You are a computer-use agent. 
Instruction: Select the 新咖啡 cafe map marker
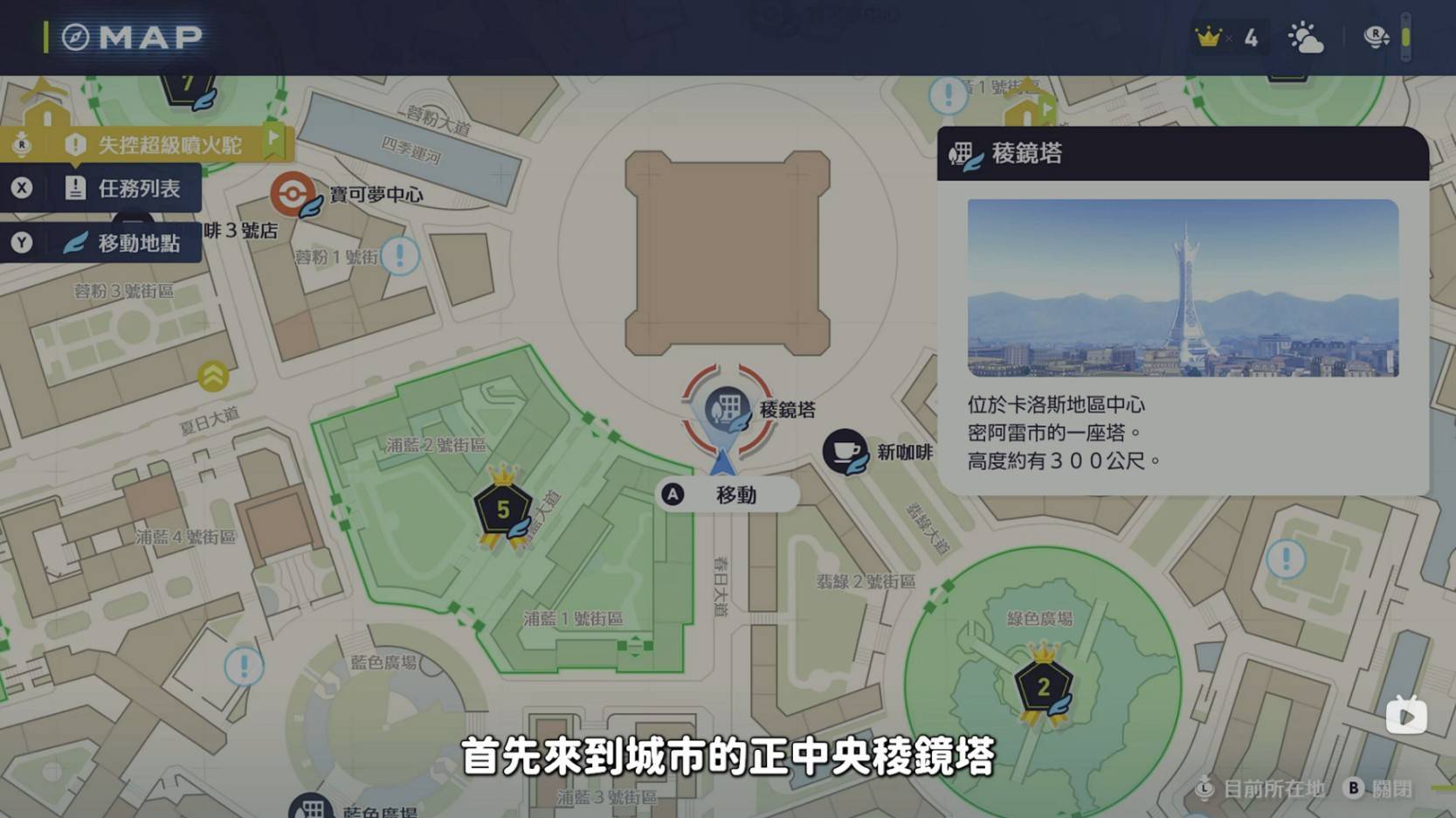pyautogui.click(x=845, y=451)
